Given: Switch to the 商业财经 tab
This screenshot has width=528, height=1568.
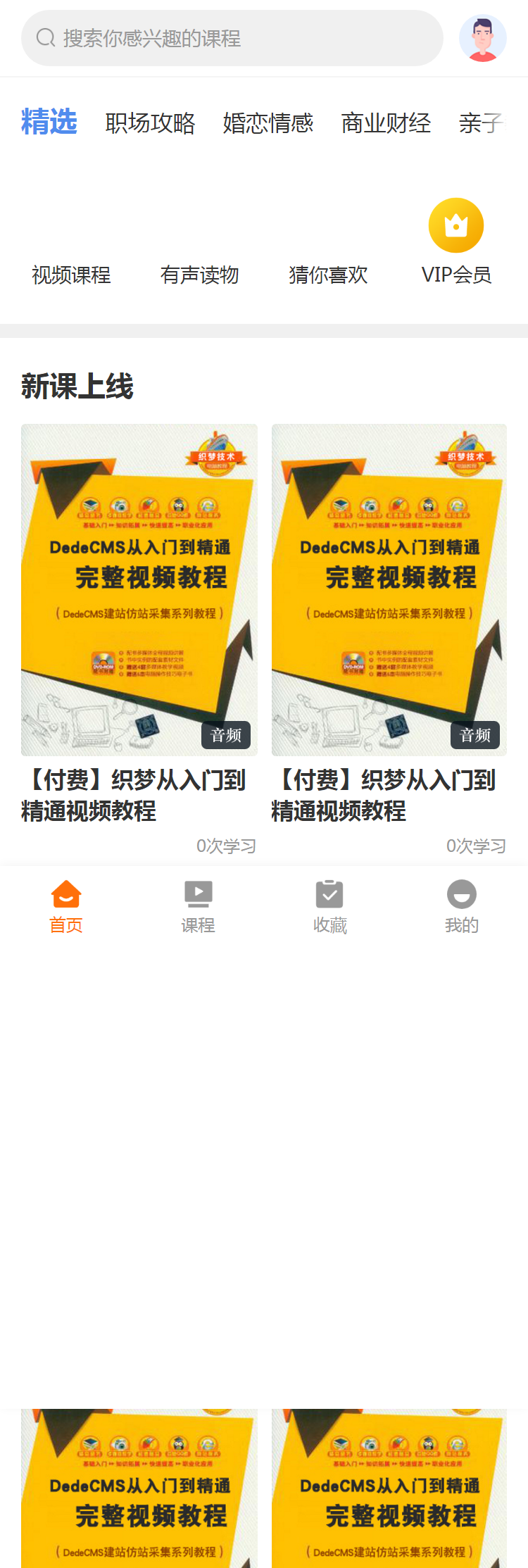Looking at the screenshot, I should tap(386, 123).
